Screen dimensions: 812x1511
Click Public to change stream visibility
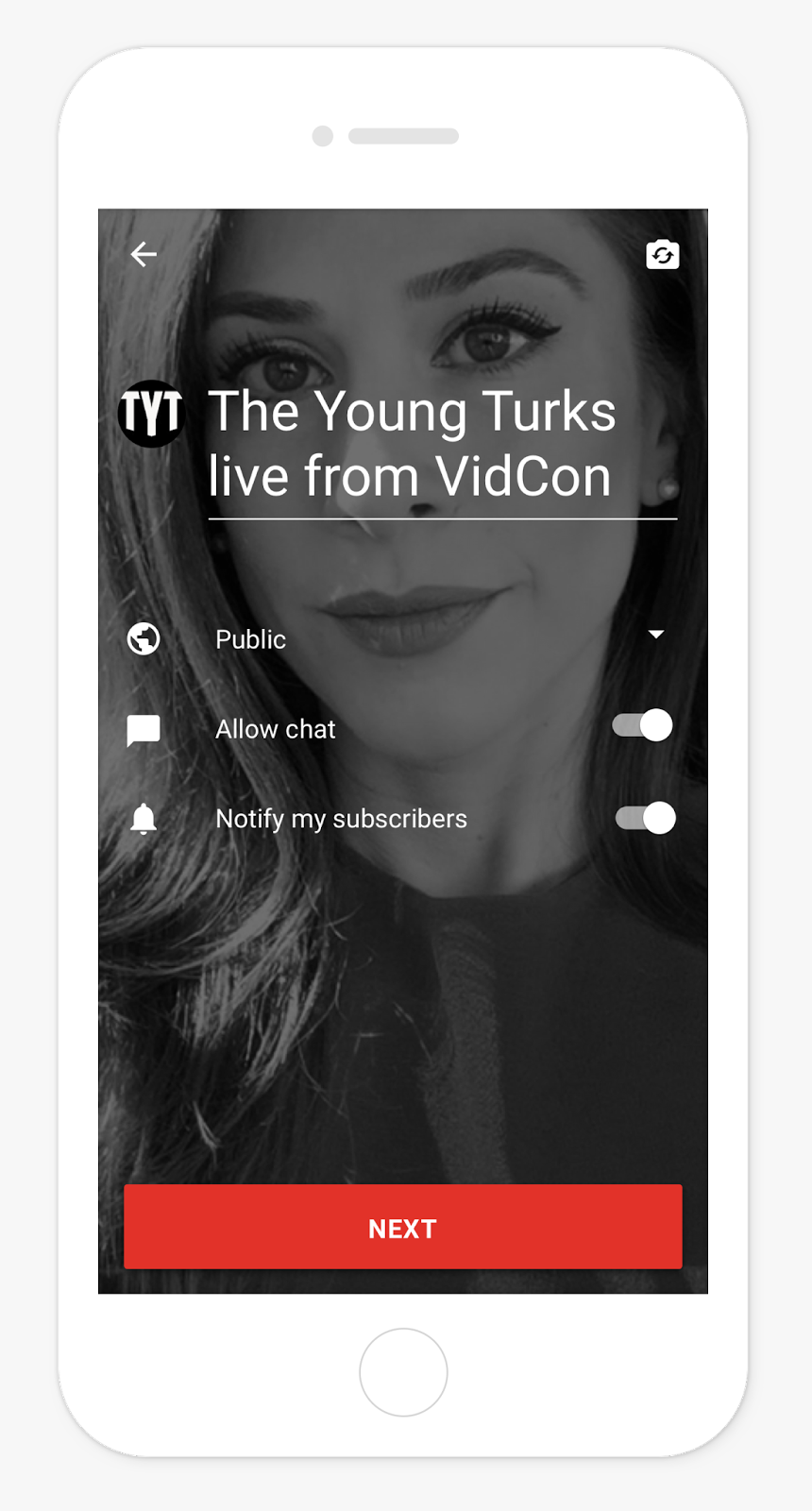(250, 638)
